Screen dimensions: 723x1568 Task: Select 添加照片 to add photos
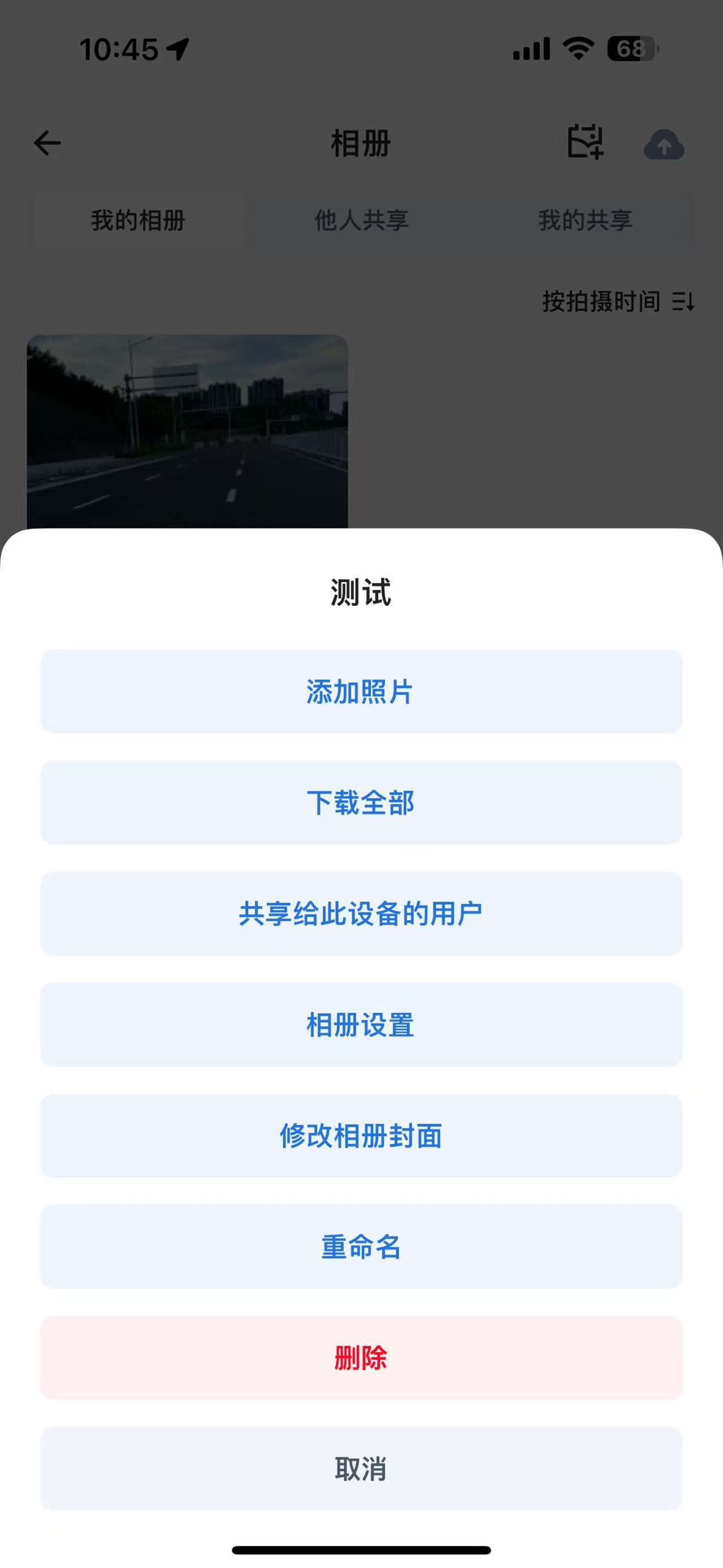[x=361, y=691]
